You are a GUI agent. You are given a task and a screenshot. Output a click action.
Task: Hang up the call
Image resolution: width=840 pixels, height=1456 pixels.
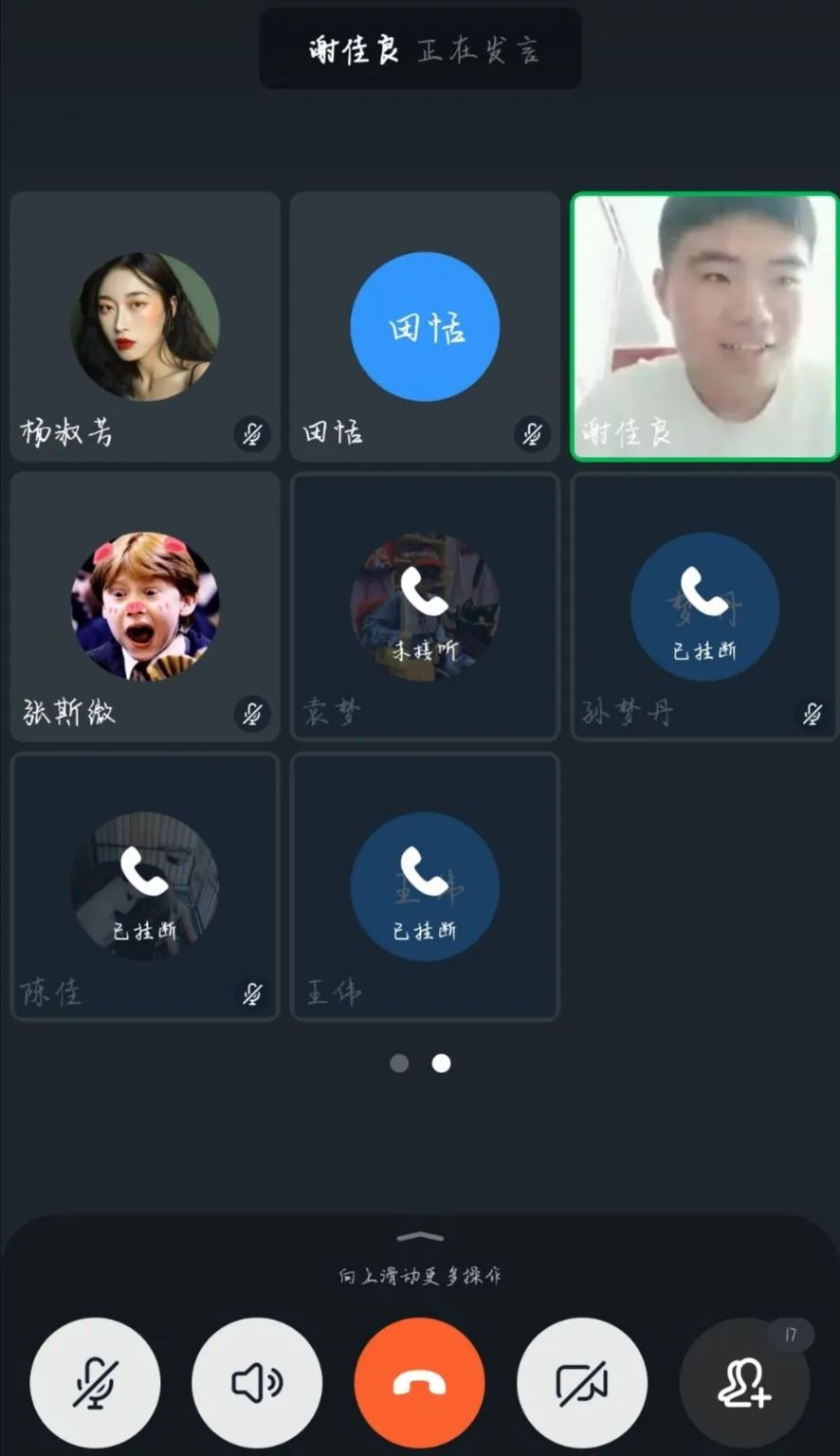point(420,1383)
